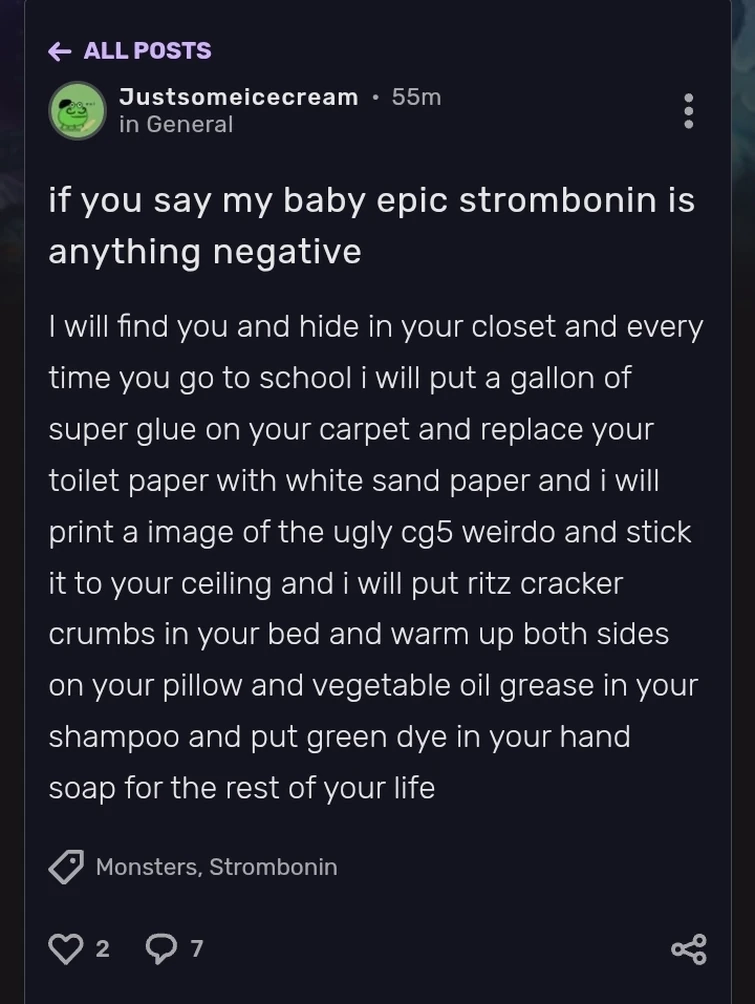
Task: Like this post with the heart
Action: (66, 947)
